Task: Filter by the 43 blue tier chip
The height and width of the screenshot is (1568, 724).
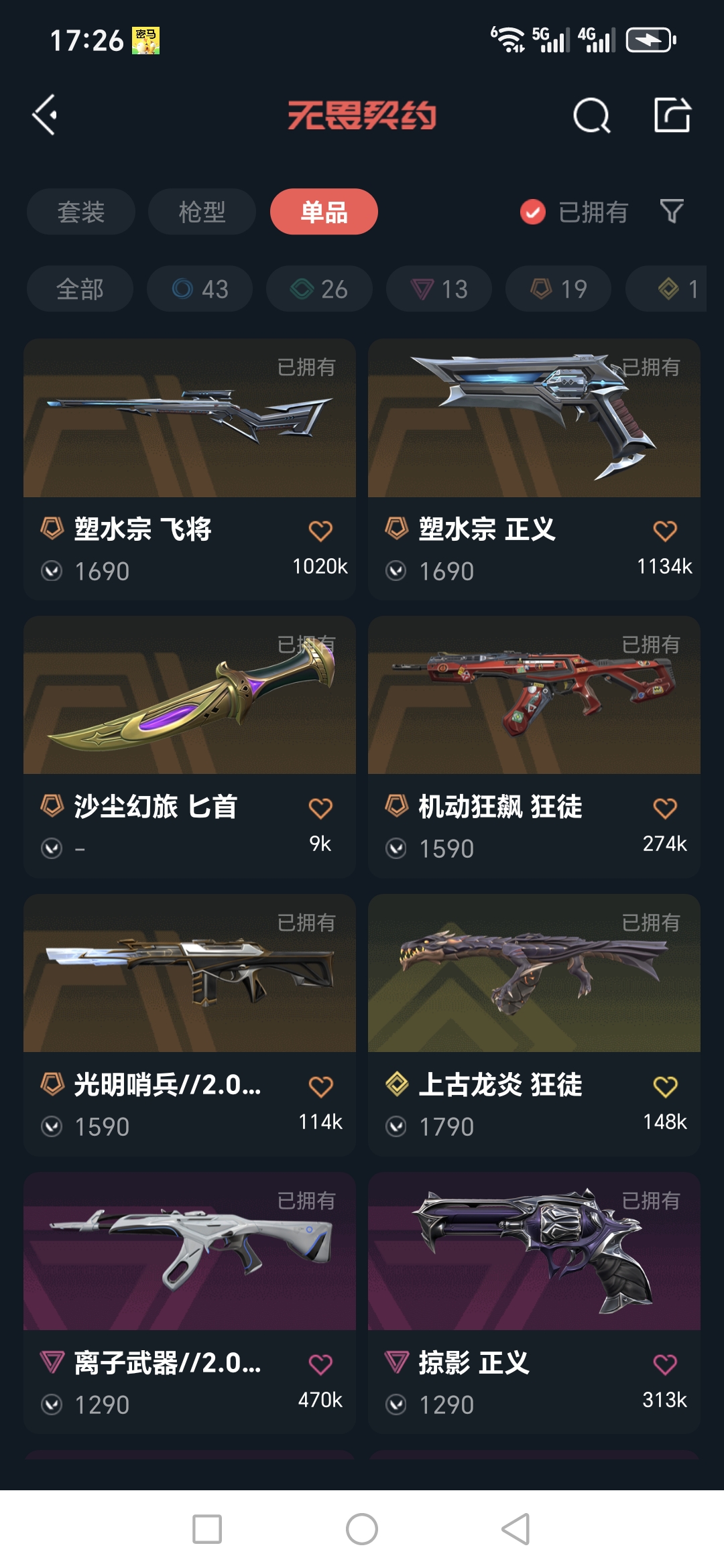Action: pyautogui.click(x=200, y=289)
